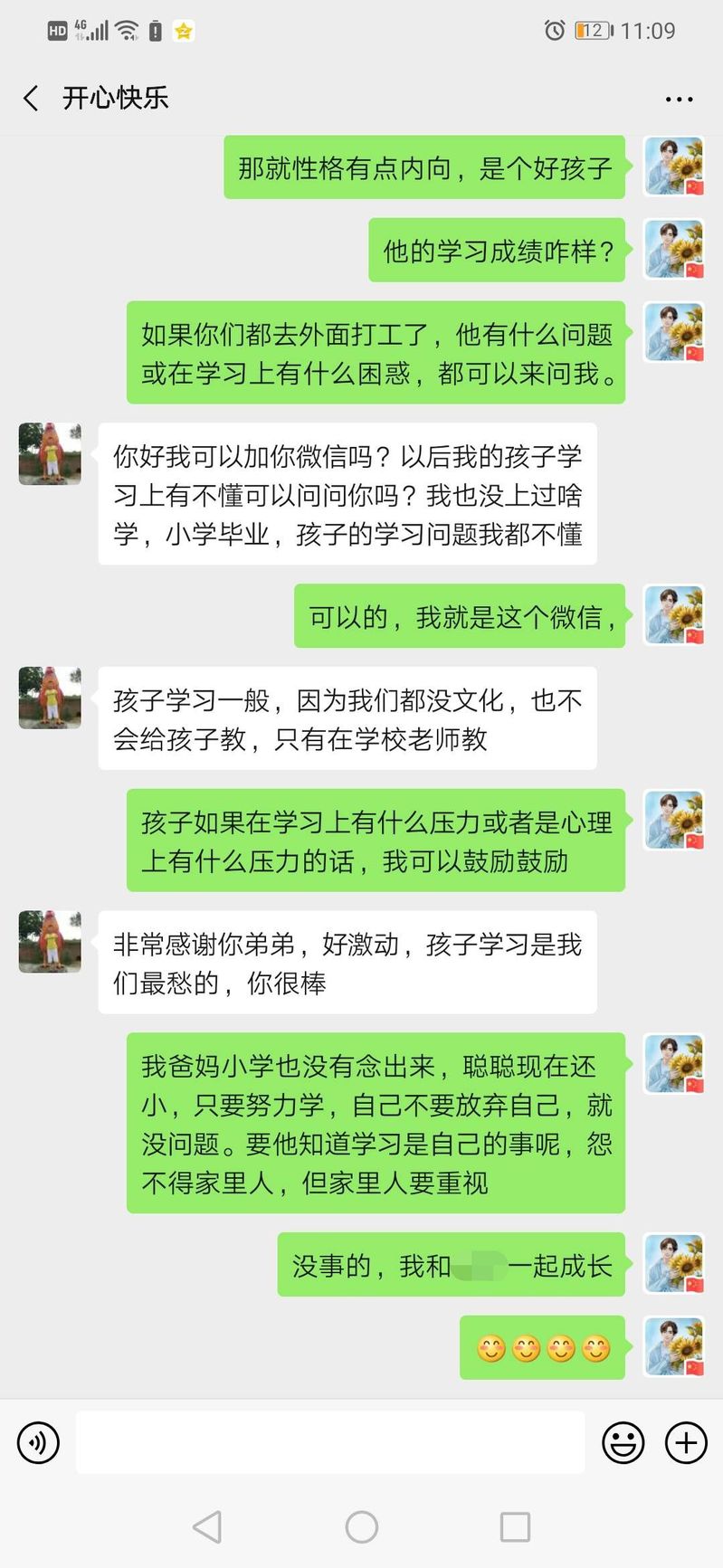This screenshot has width=723, height=1568.
Task: Go back from the 开心快乐 chat
Action: [x=32, y=98]
